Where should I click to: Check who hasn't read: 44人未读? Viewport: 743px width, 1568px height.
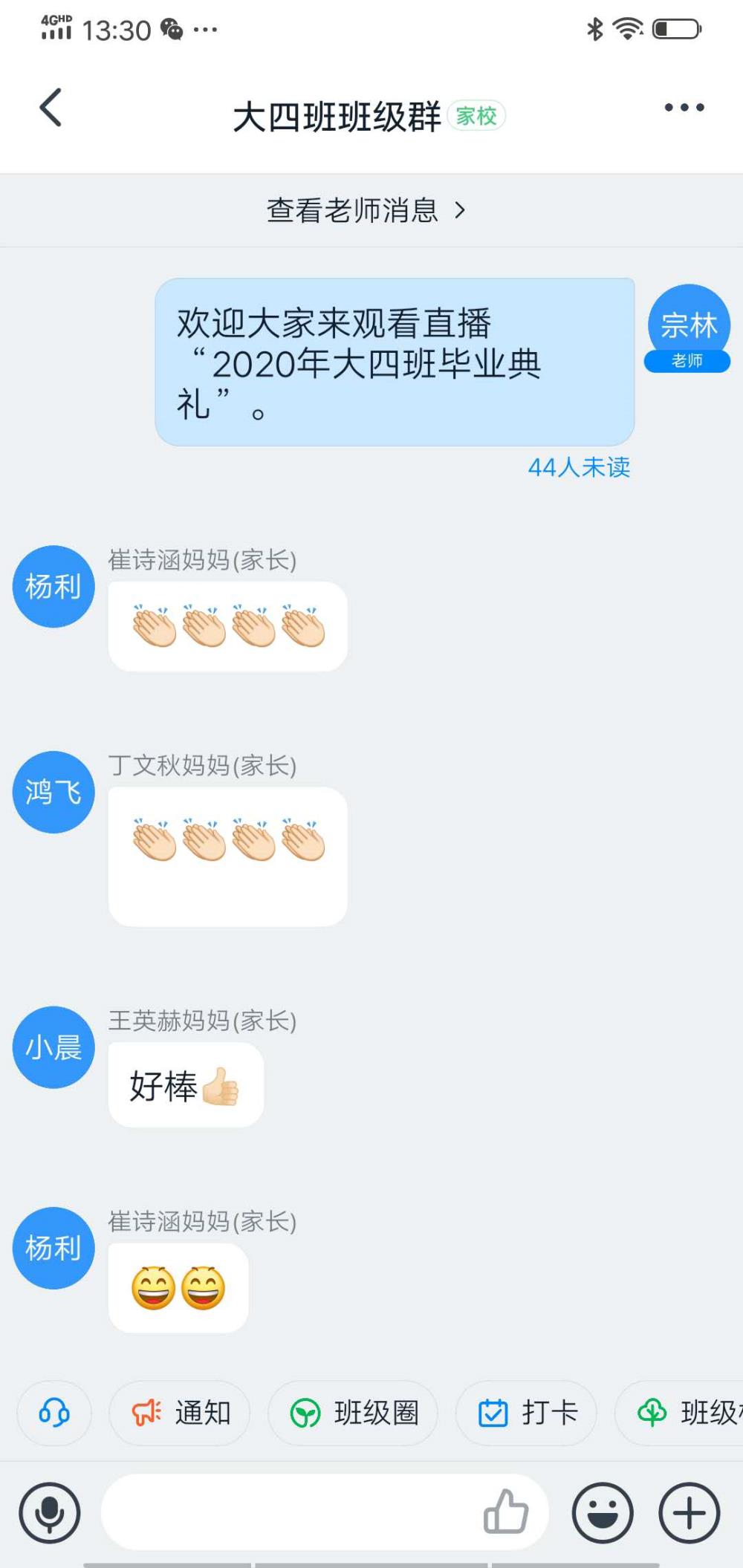[579, 467]
